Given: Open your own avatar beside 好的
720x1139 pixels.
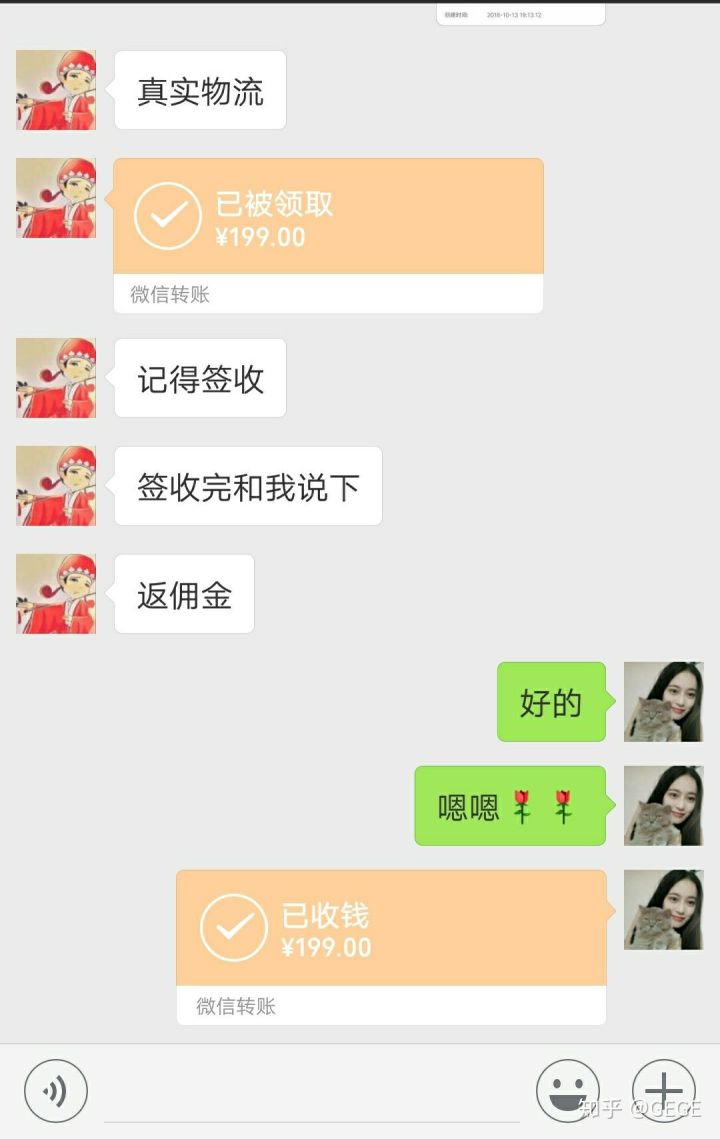Looking at the screenshot, I should coord(663,702).
